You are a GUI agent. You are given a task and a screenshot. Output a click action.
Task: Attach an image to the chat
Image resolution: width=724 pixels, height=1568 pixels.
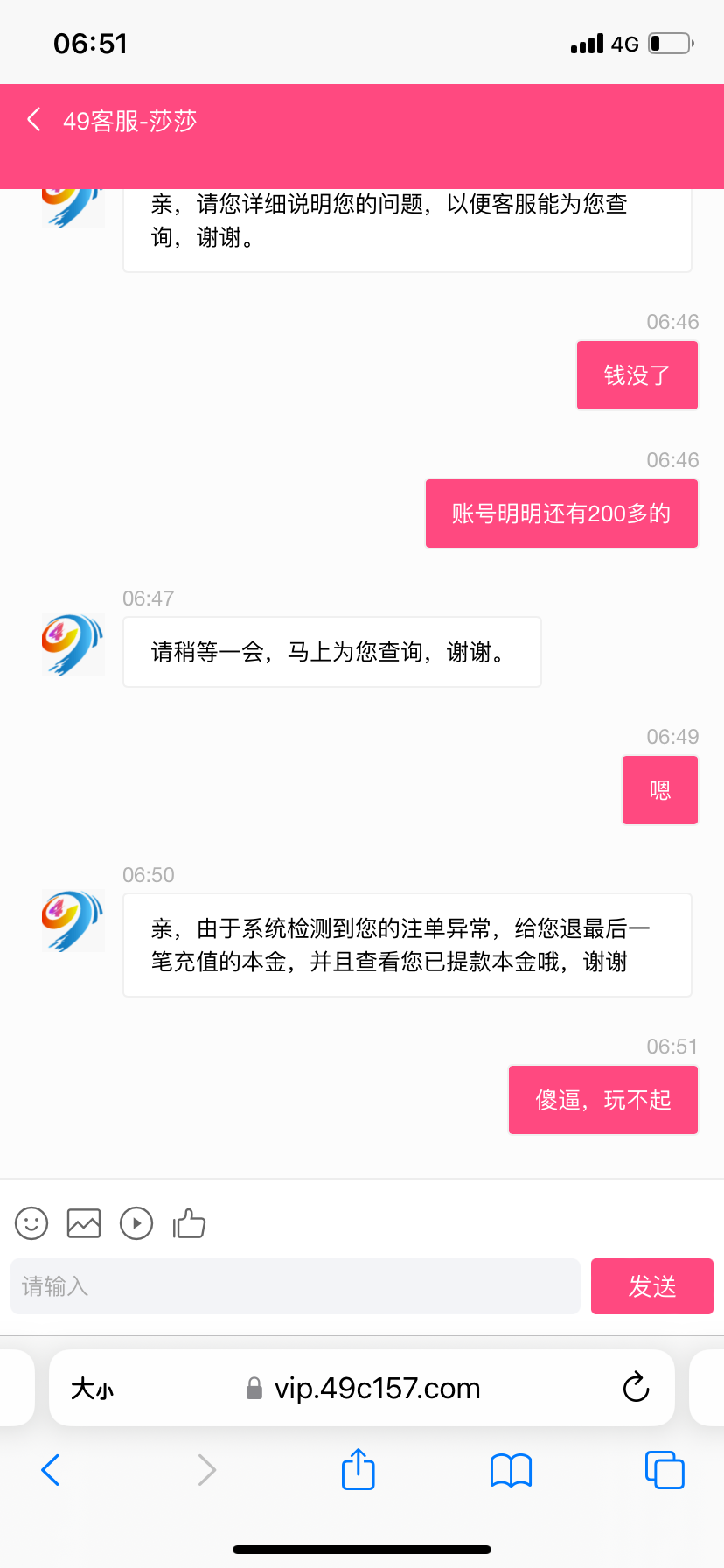pyautogui.click(x=84, y=1223)
